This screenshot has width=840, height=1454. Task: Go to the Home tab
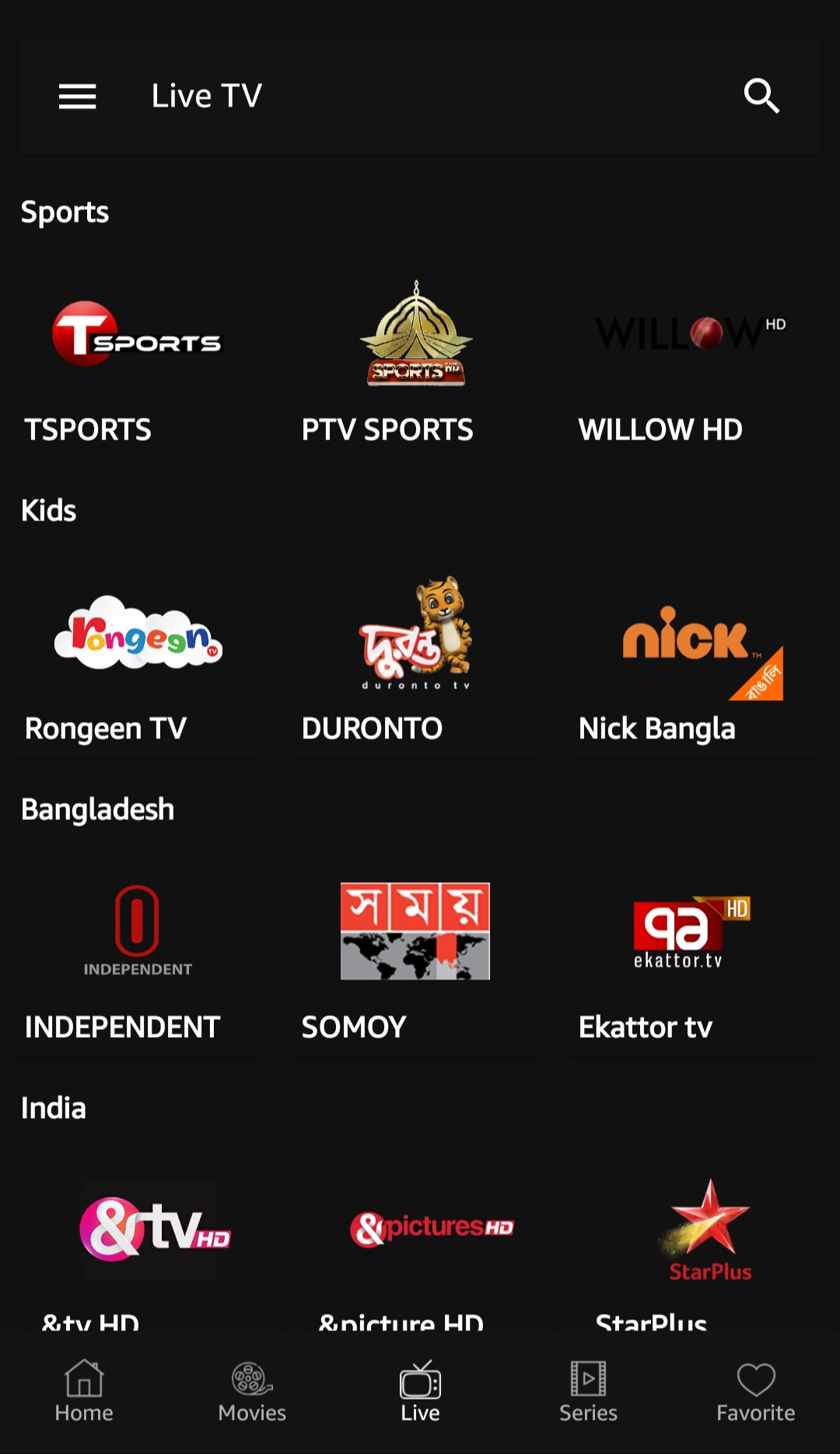point(84,1391)
